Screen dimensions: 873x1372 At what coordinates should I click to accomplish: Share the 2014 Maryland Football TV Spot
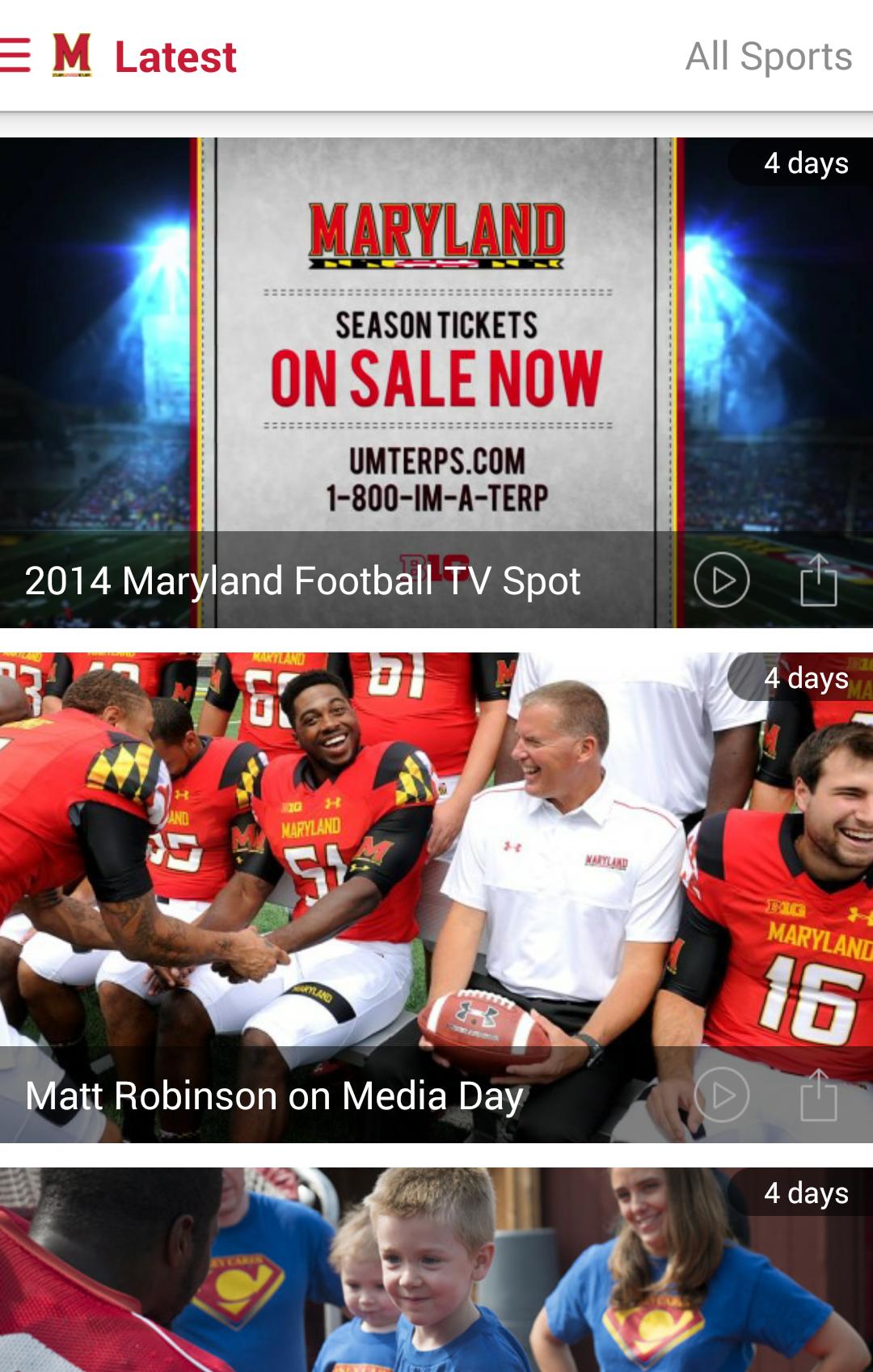pyautogui.click(x=818, y=580)
